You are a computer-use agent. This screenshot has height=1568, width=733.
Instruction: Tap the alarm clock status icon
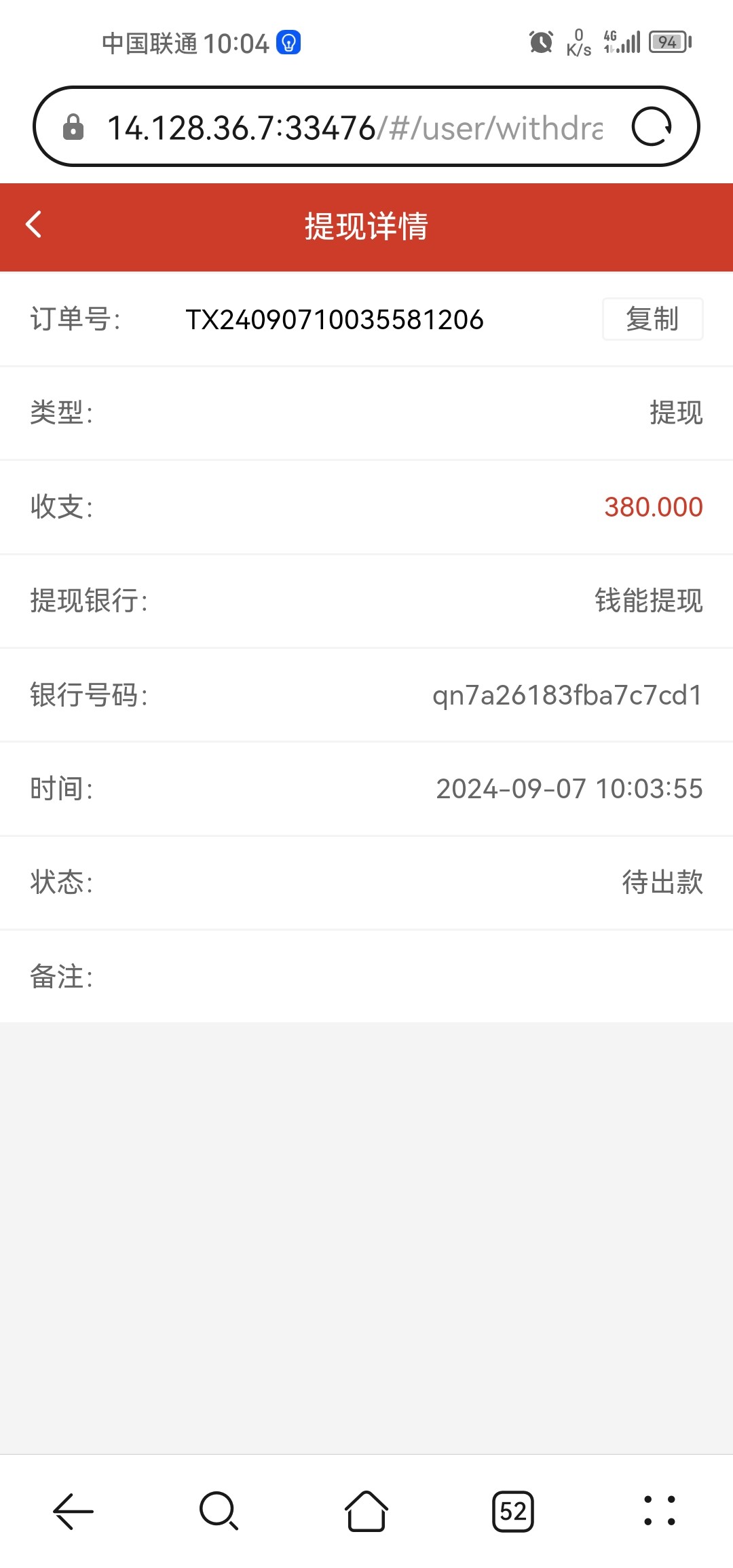coord(540,42)
